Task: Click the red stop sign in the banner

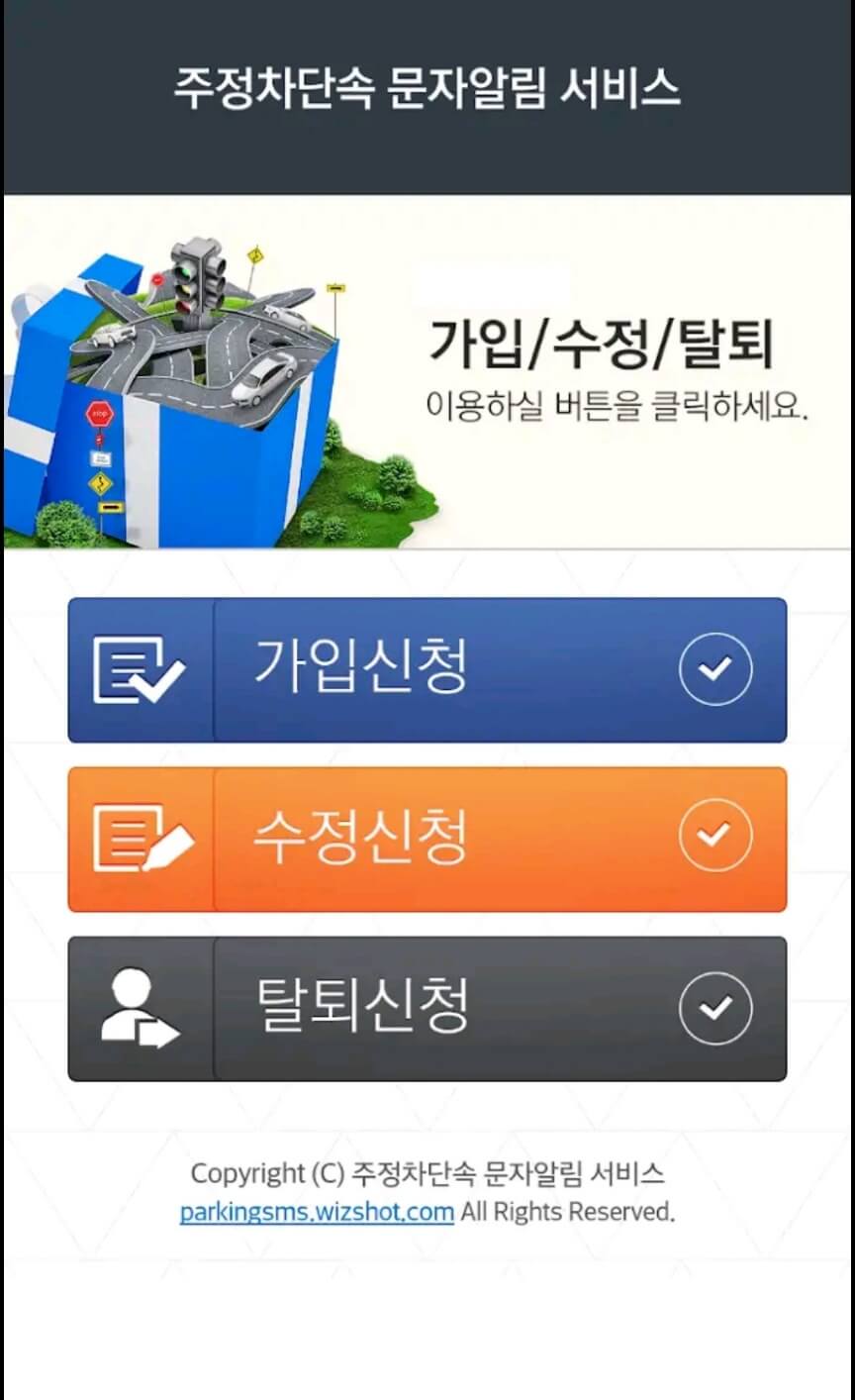Action: [98, 412]
